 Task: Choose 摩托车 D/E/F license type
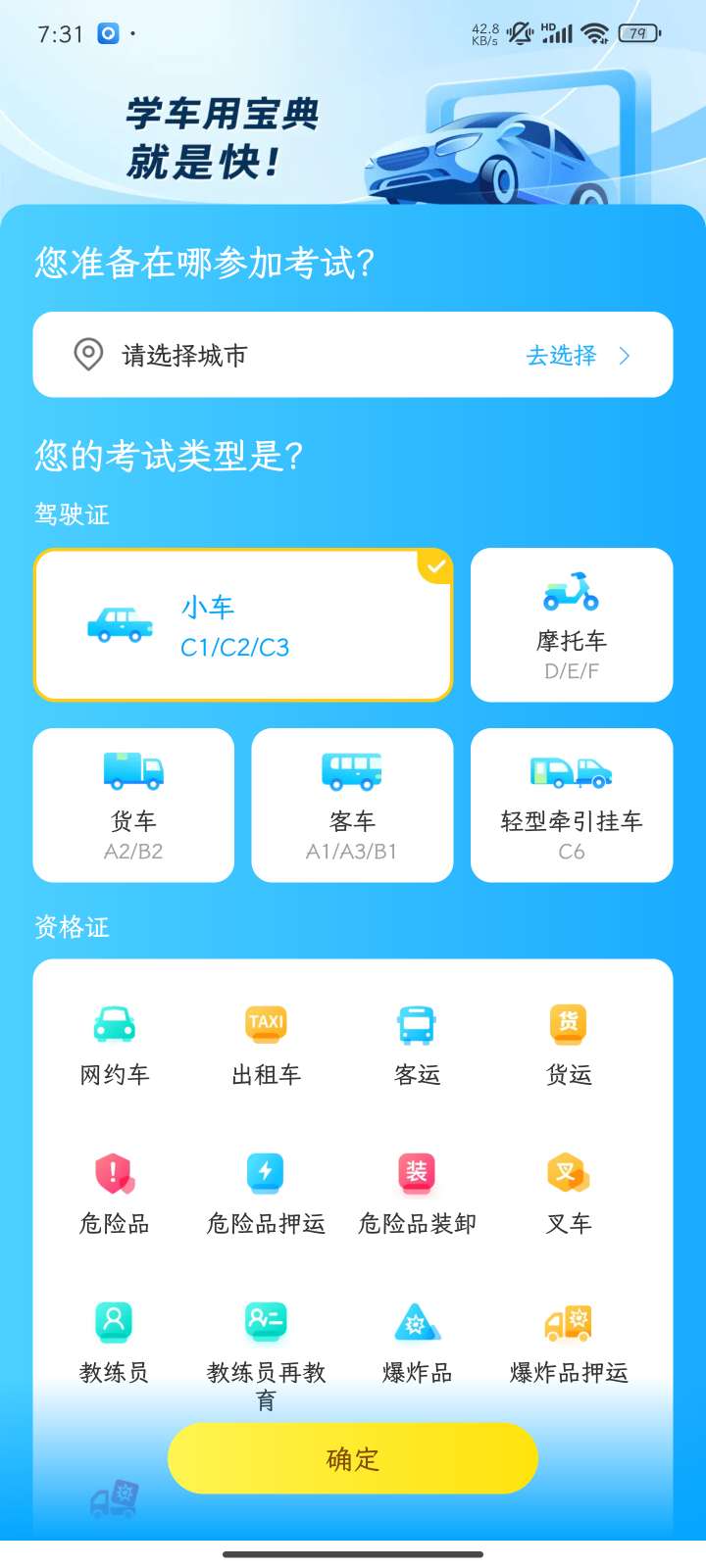pyautogui.click(x=571, y=625)
